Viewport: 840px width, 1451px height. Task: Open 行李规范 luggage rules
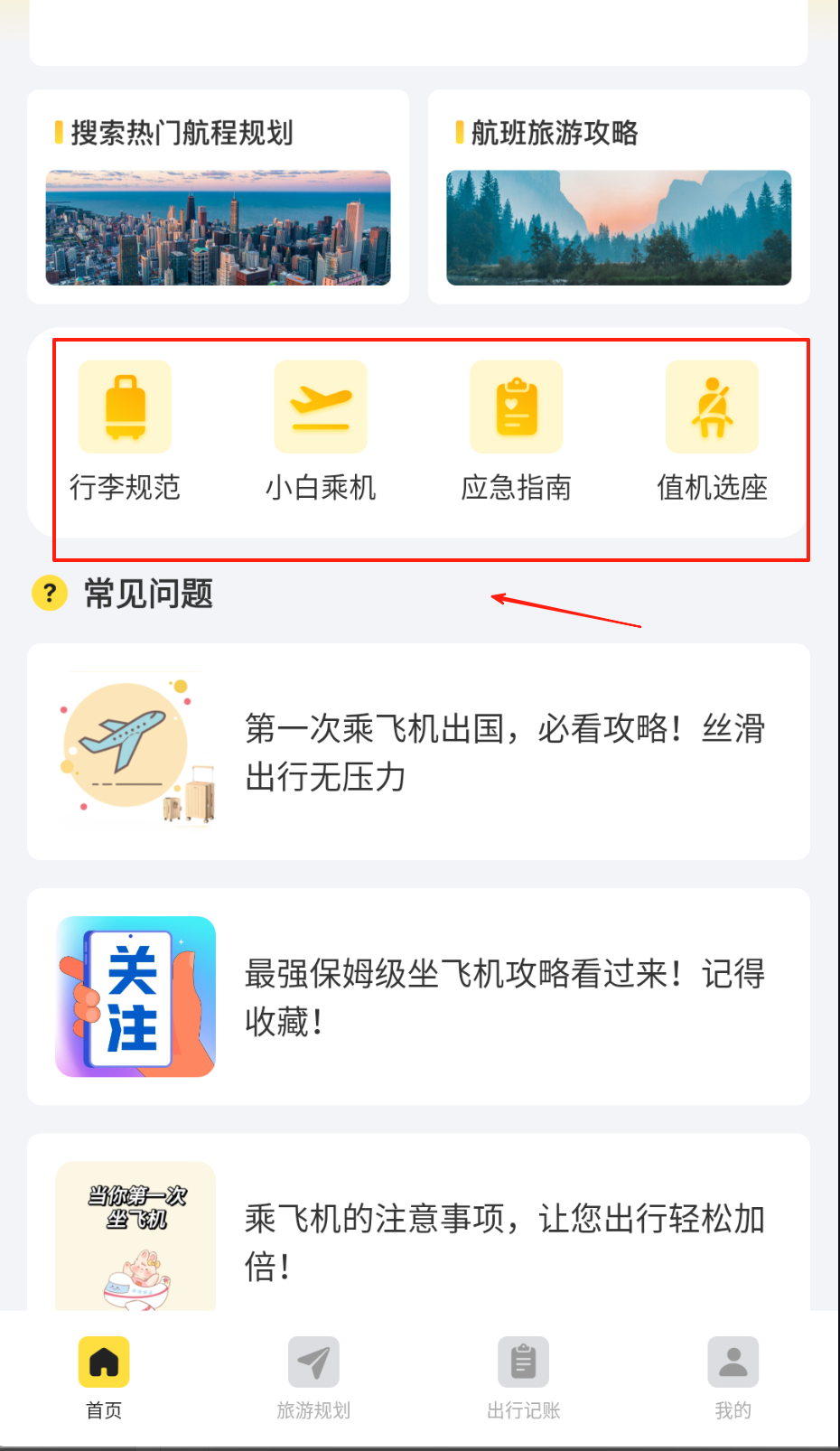[x=125, y=431]
